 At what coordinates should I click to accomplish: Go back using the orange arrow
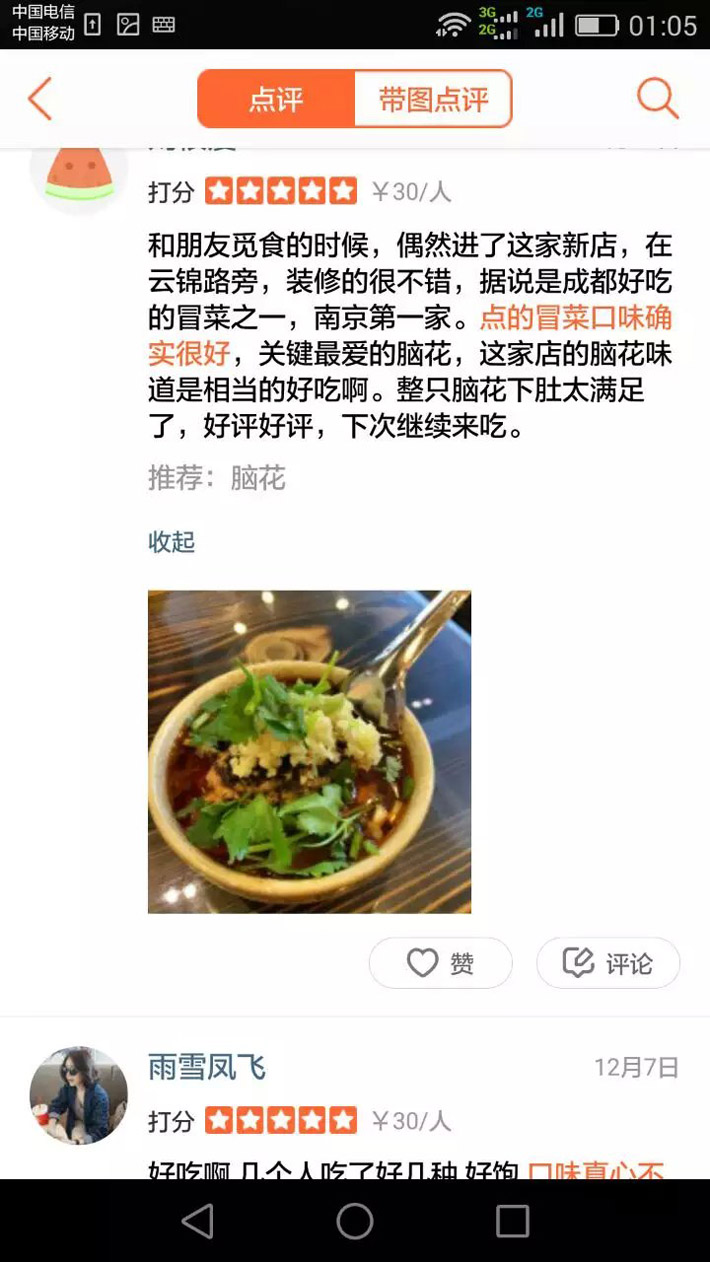click(40, 99)
